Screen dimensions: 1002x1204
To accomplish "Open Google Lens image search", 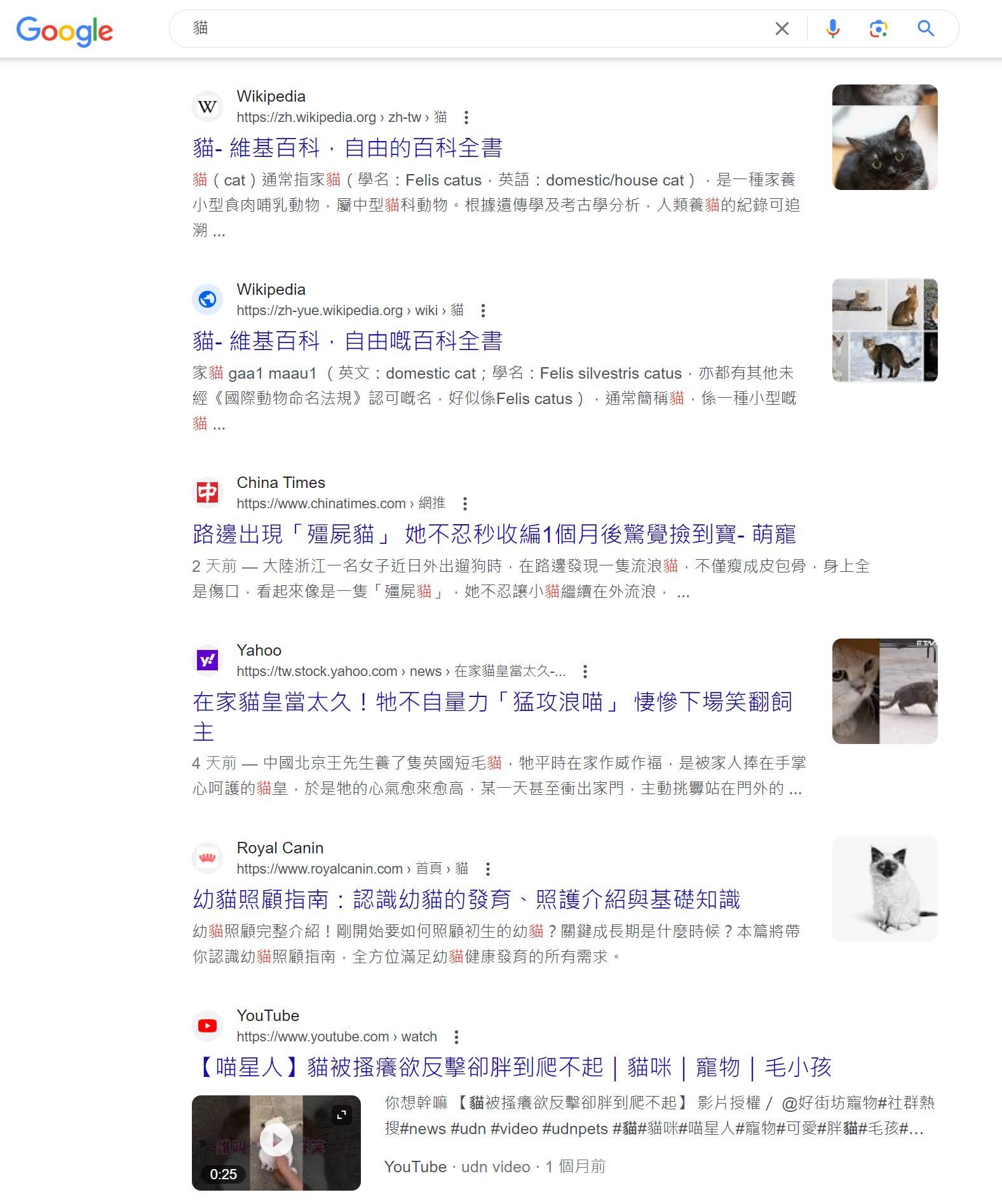I will 878,29.
